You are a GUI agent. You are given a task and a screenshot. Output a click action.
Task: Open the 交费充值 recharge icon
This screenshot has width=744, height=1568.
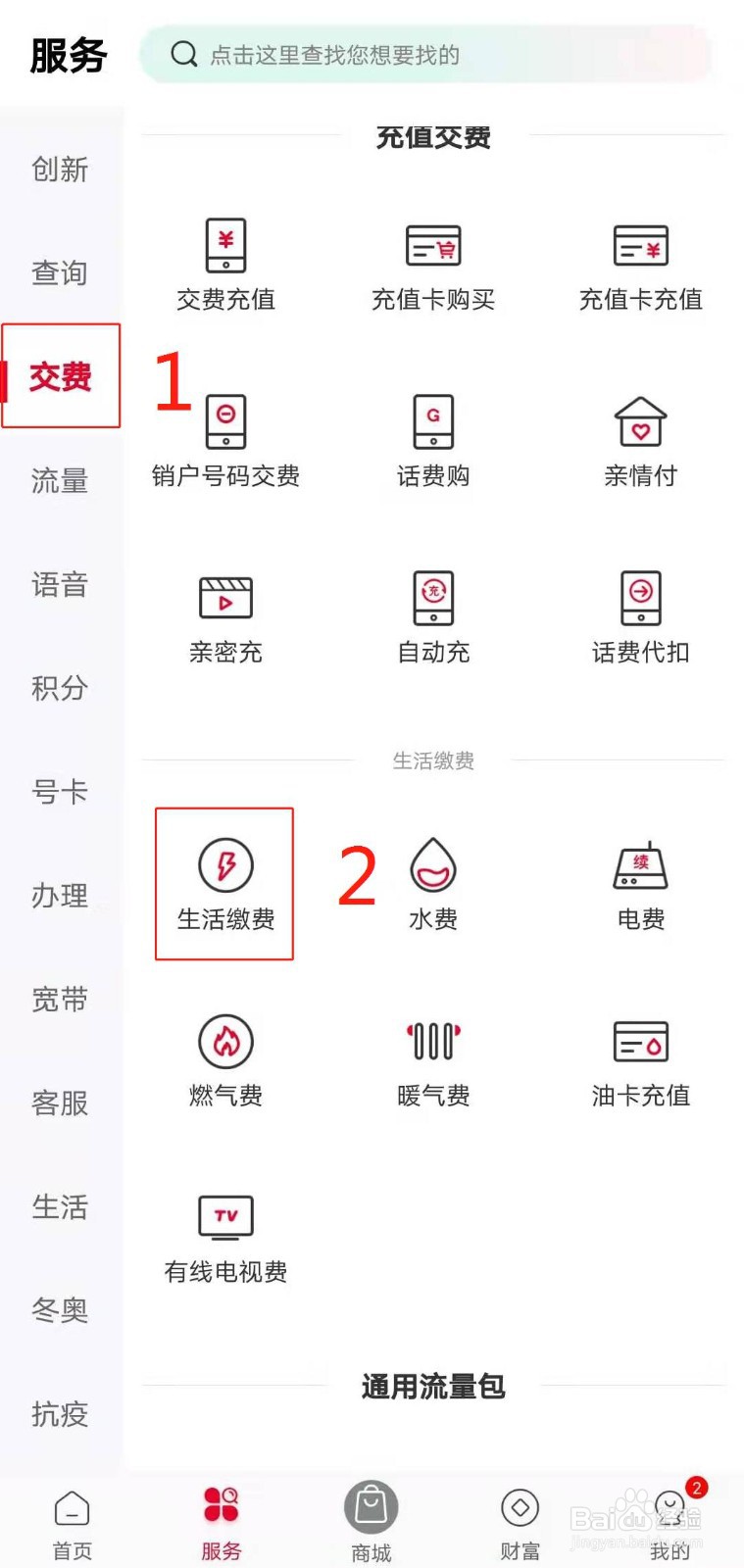click(224, 265)
